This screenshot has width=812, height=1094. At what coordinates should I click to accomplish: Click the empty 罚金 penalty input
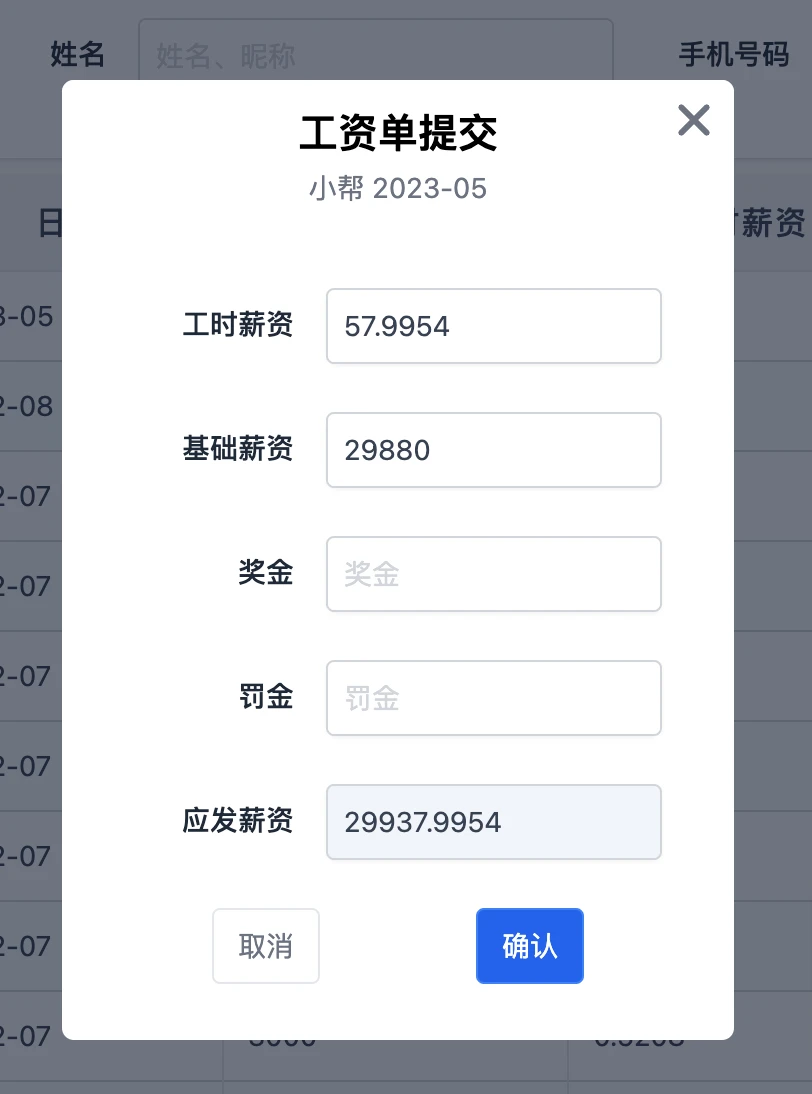(493, 698)
